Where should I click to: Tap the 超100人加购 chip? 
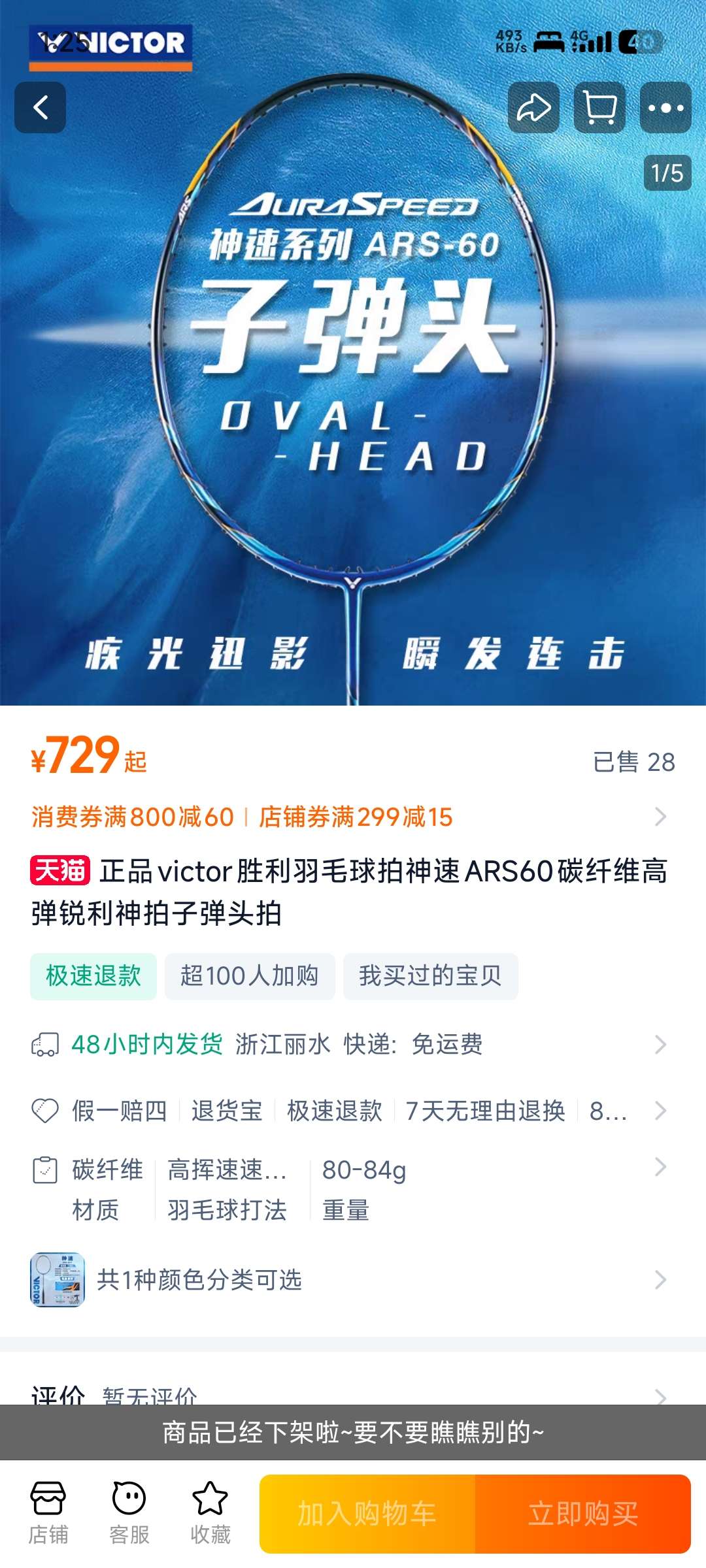pyautogui.click(x=250, y=976)
